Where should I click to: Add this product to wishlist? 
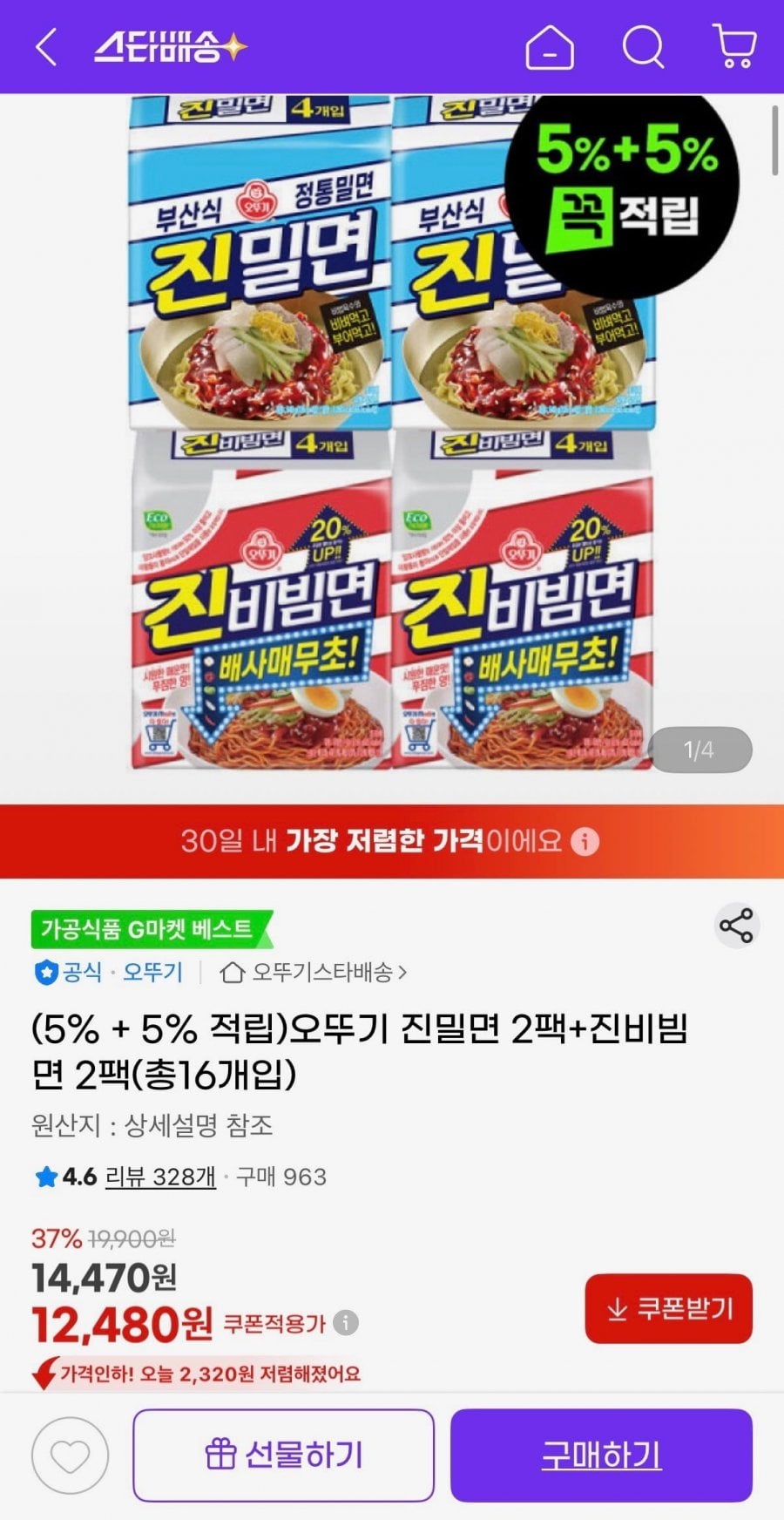[x=70, y=1455]
